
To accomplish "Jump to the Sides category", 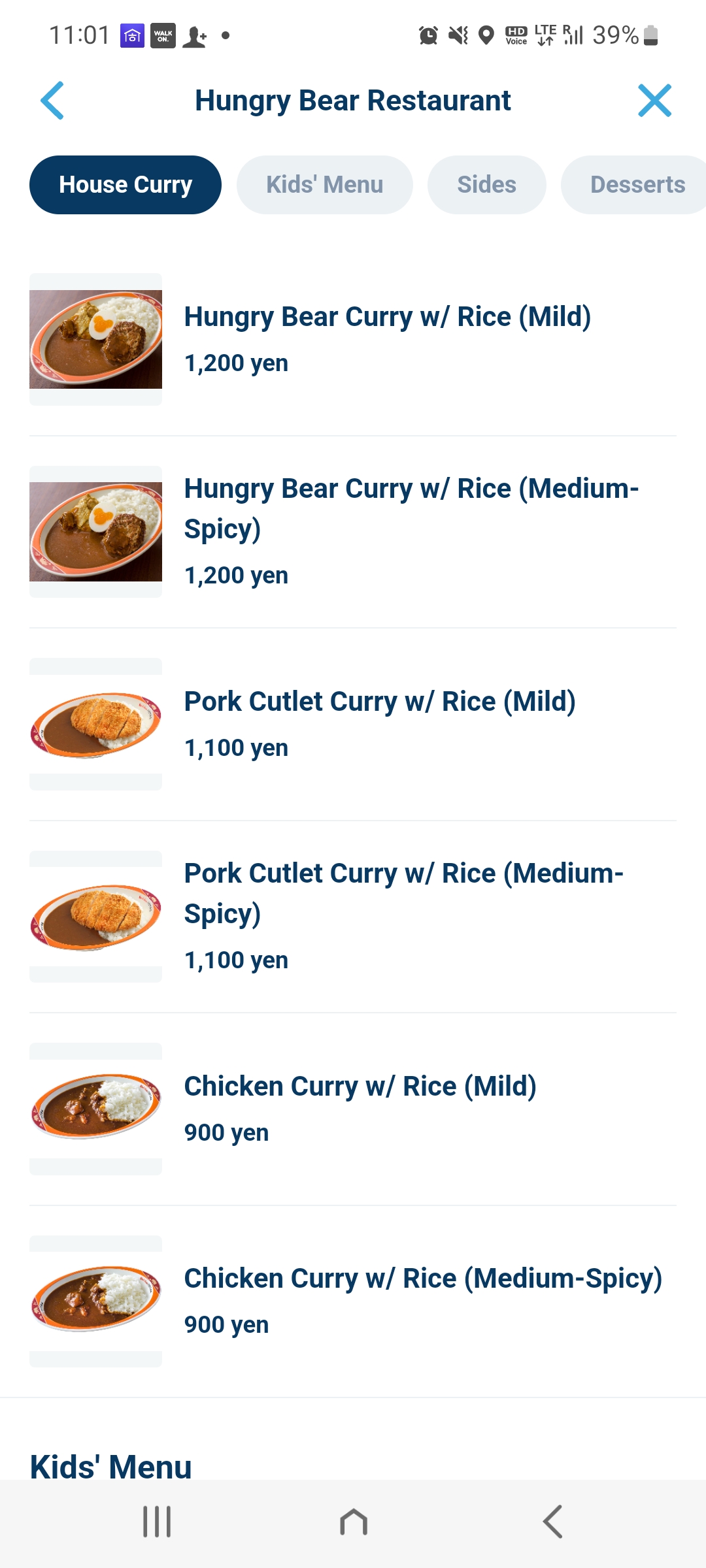I will pos(486,185).
